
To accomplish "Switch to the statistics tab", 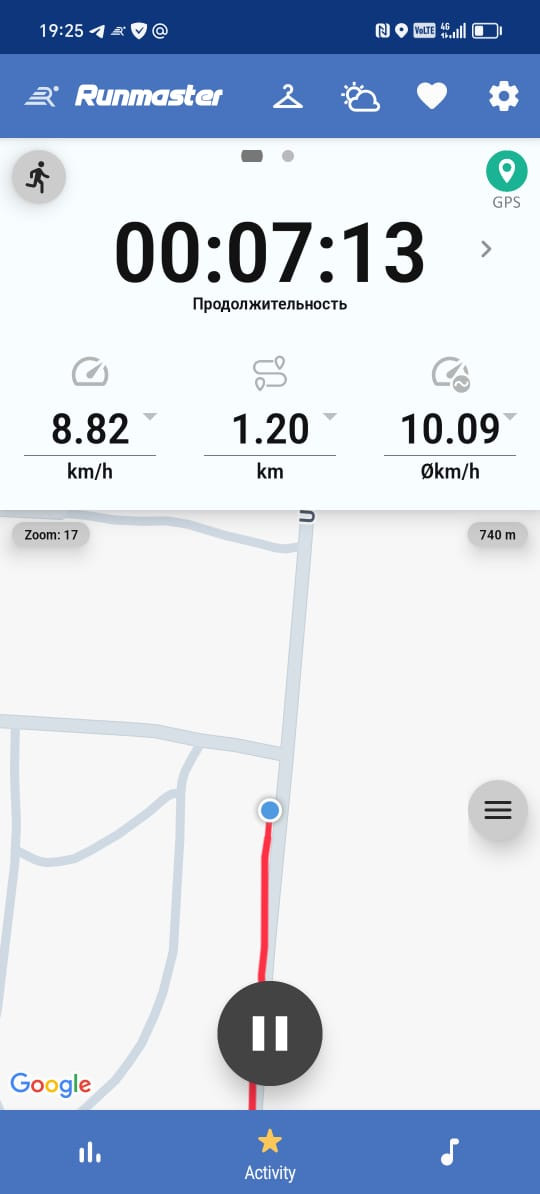I will (x=90, y=1152).
